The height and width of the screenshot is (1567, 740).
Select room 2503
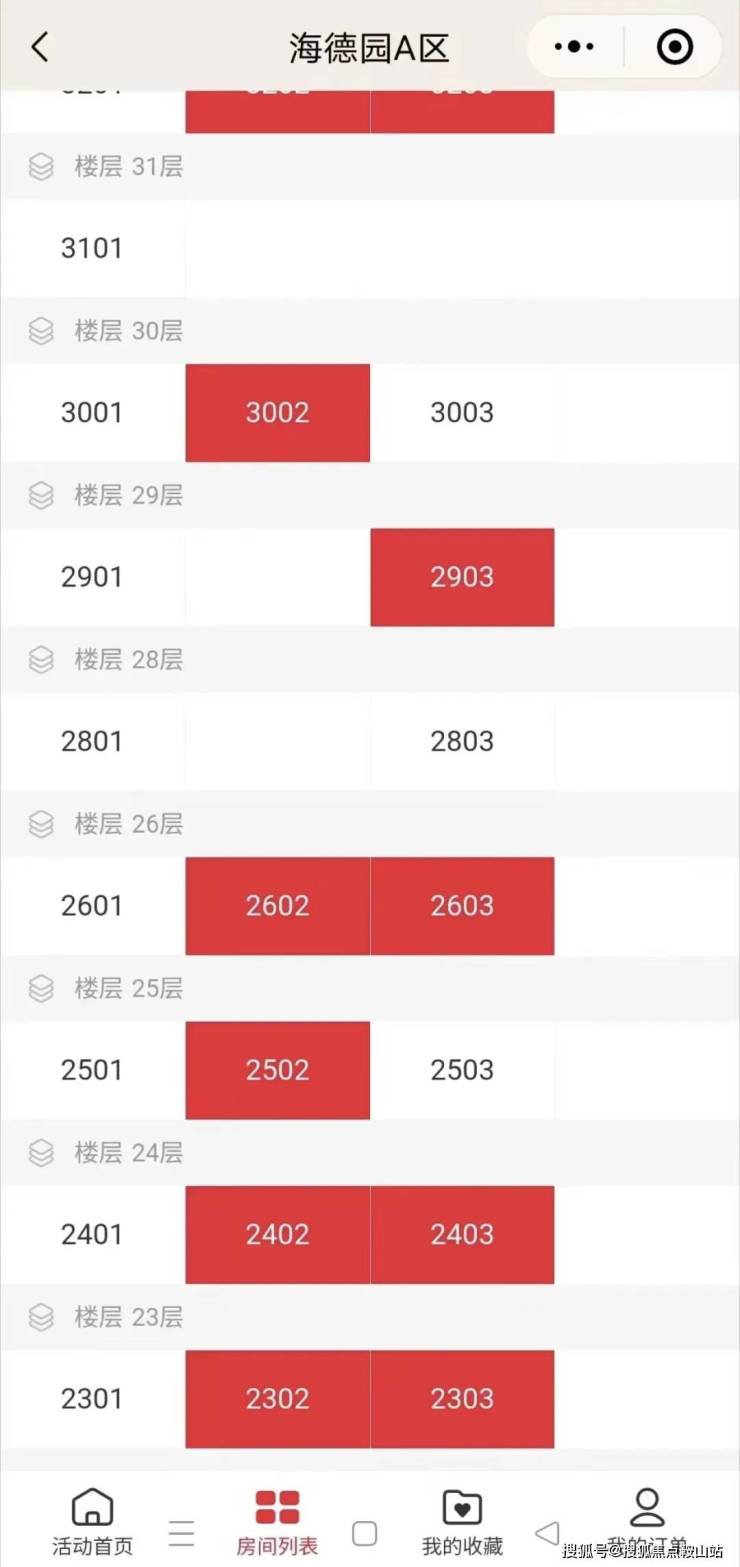pyautogui.click(x=462, y=1070)
